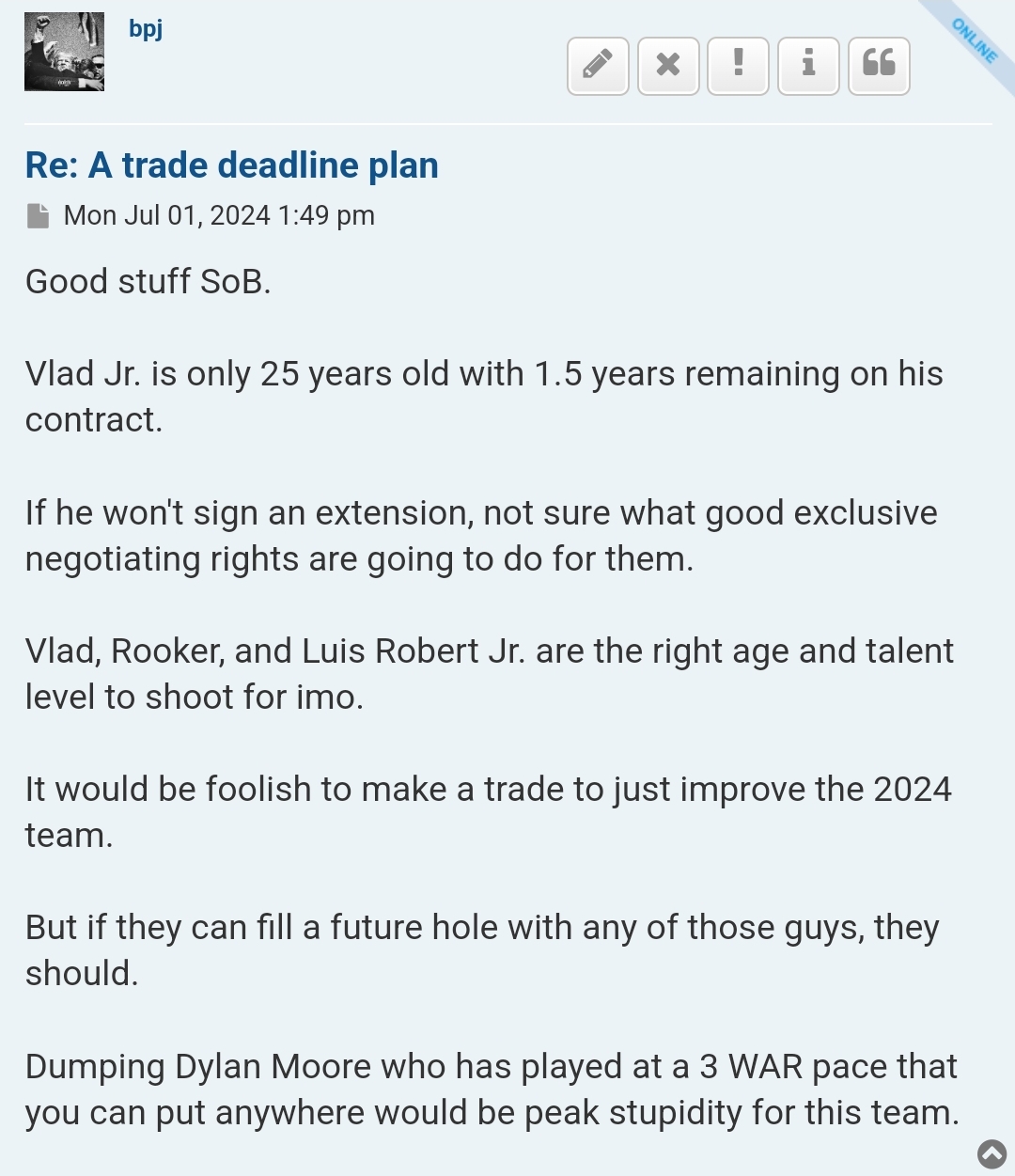
Task: Open bpj's user profile
Action: [x=146, y=29]
